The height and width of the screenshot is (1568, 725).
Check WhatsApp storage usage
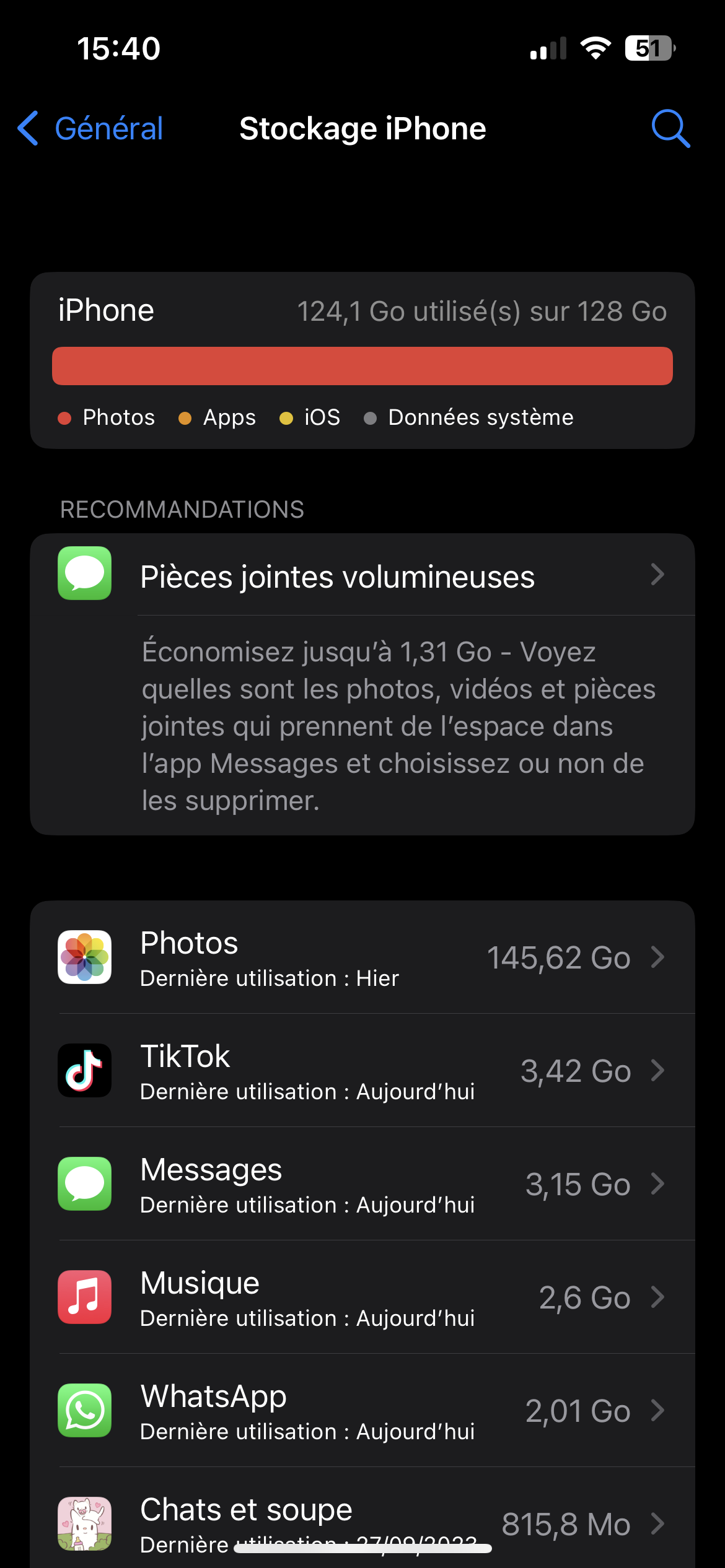tap(362, 1411)
